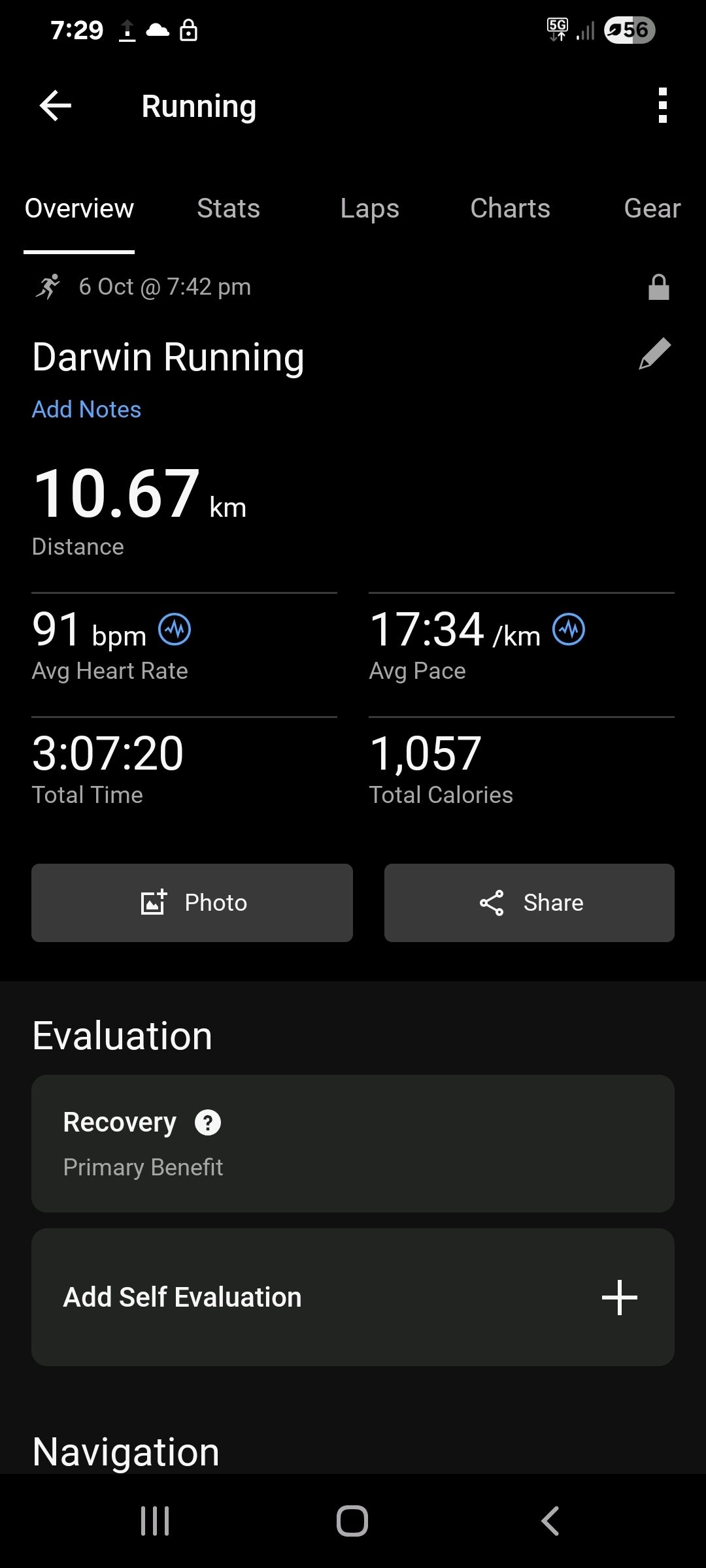Add a self evaluation
Viewport: 706px width, 1568px height.
click(x=618, y=1298)
